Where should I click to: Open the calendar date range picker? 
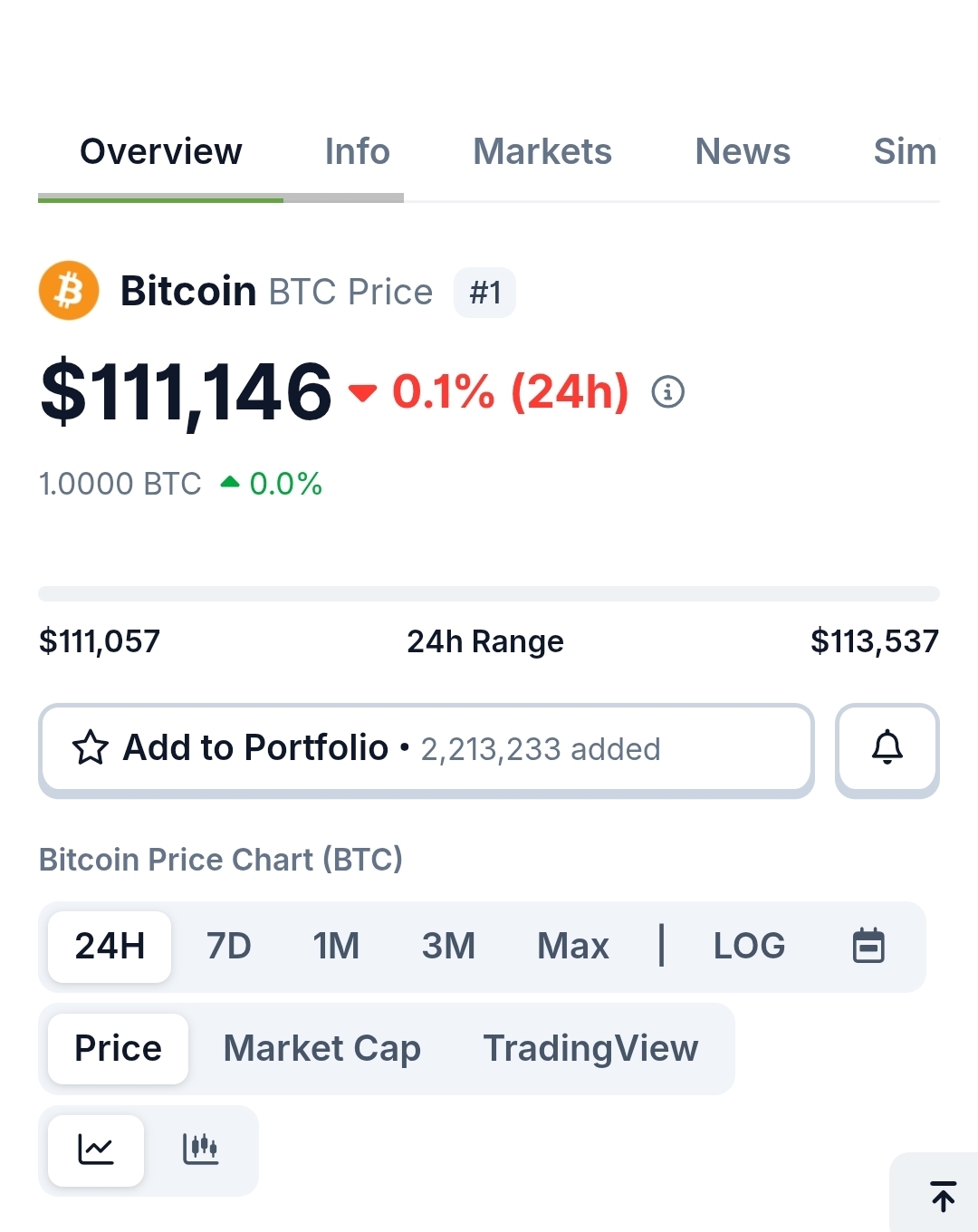click(868, 947)
